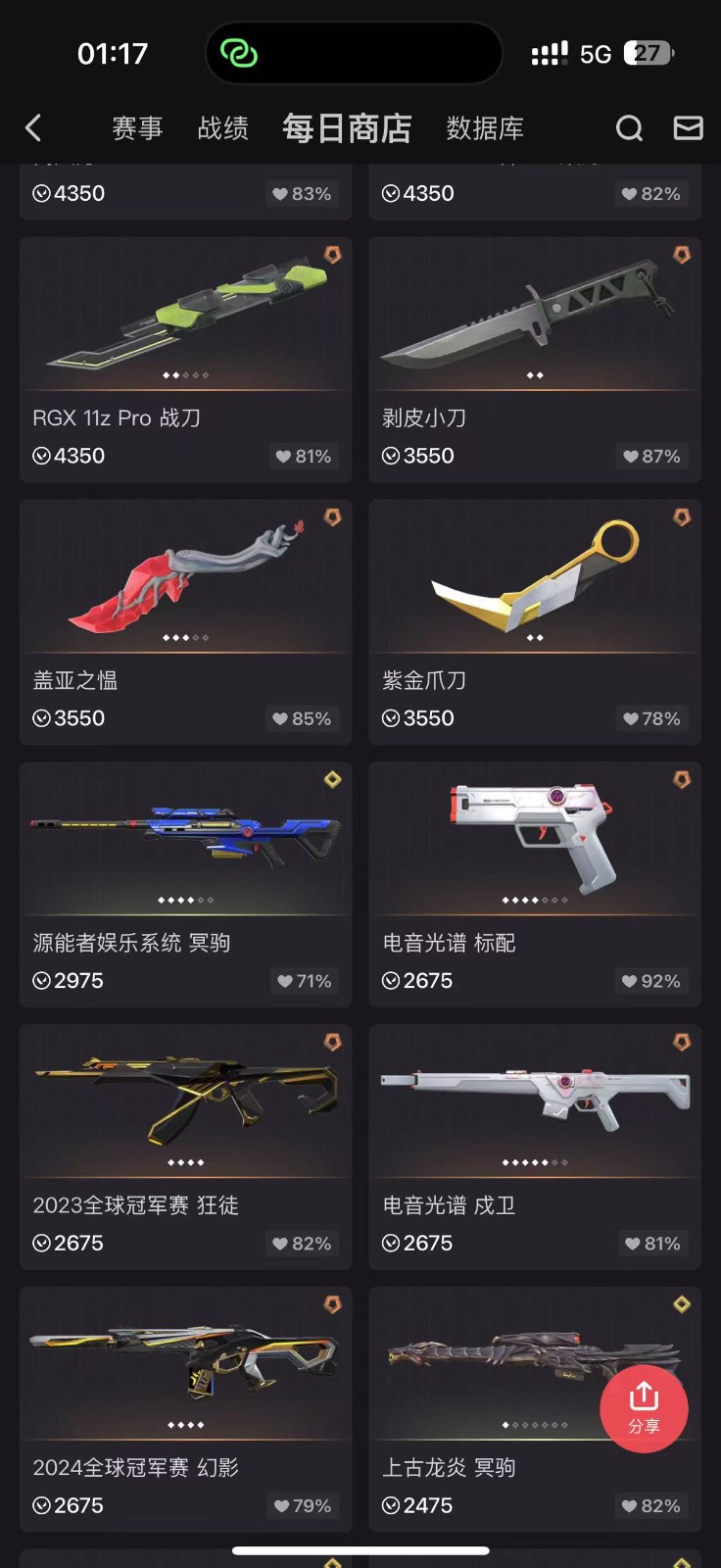
Task: View the 盖亚之愠 skin card
Action: point(186,621)
